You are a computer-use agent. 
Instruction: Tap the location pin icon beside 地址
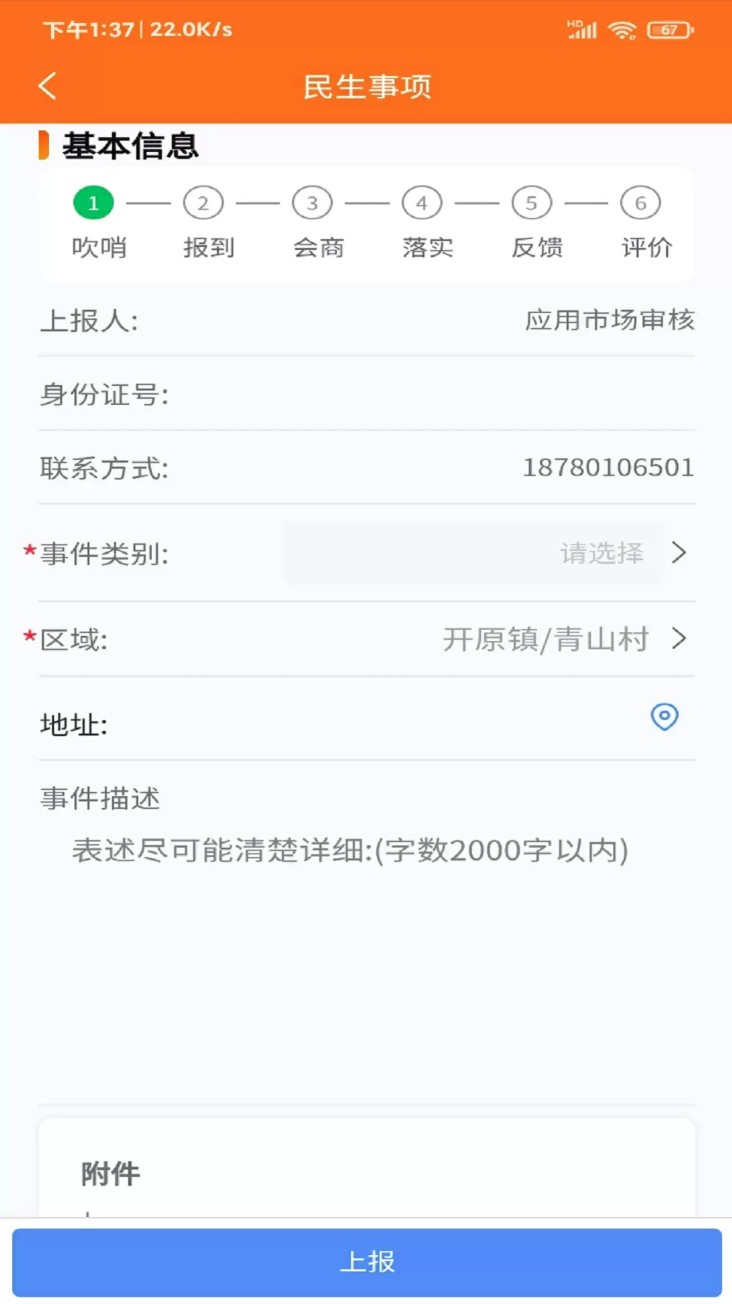664,718
